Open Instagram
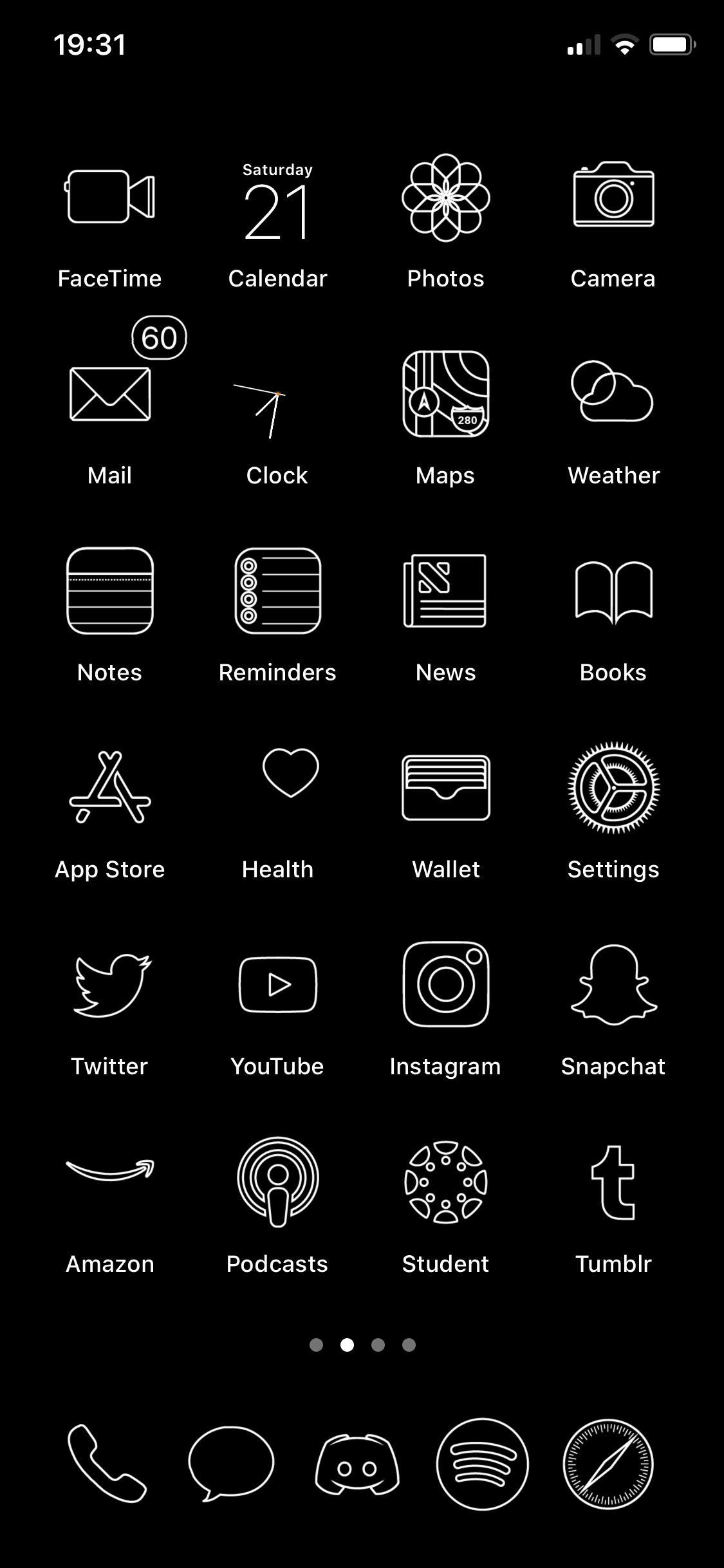Viewport: 724px width, 1568px height. [x=445, y=984]
